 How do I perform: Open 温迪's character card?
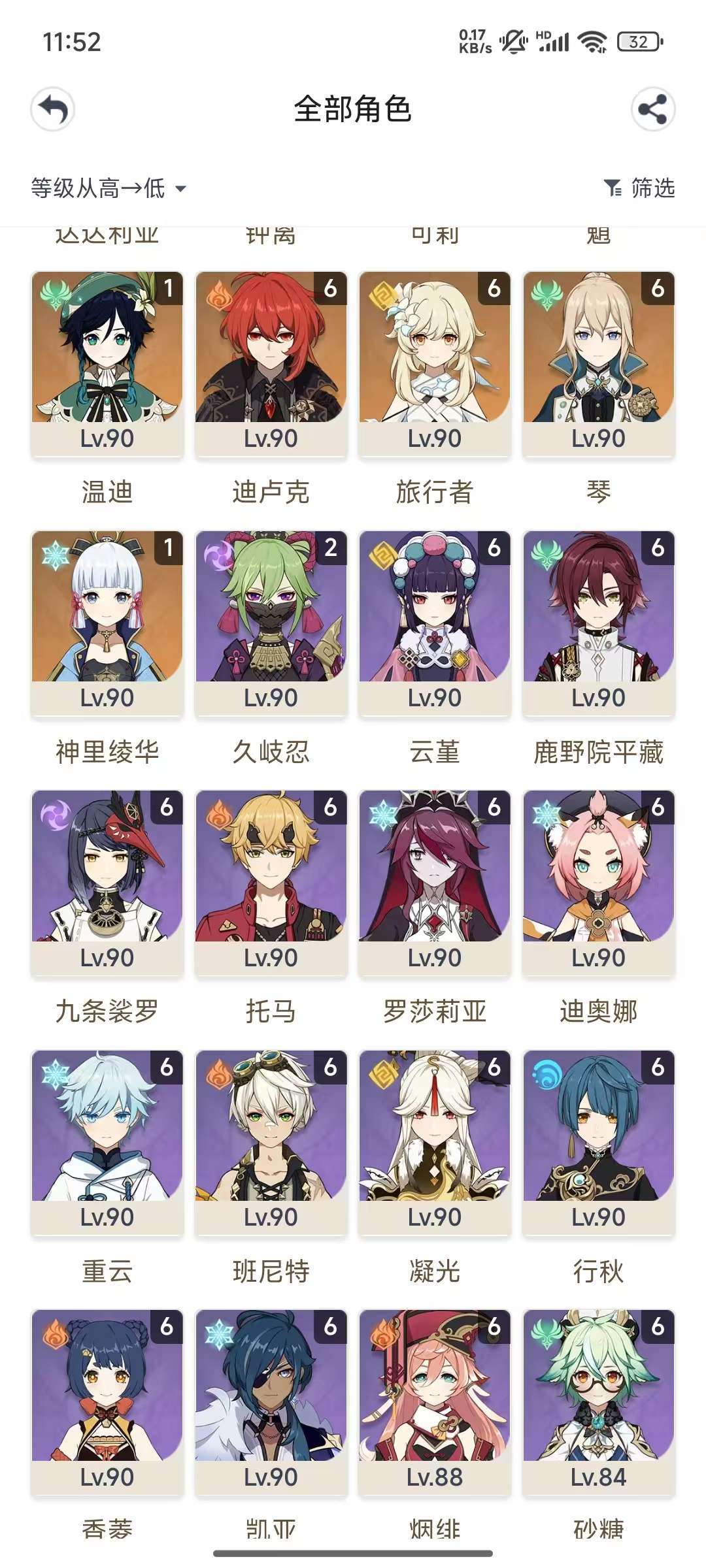click(107, 364)
